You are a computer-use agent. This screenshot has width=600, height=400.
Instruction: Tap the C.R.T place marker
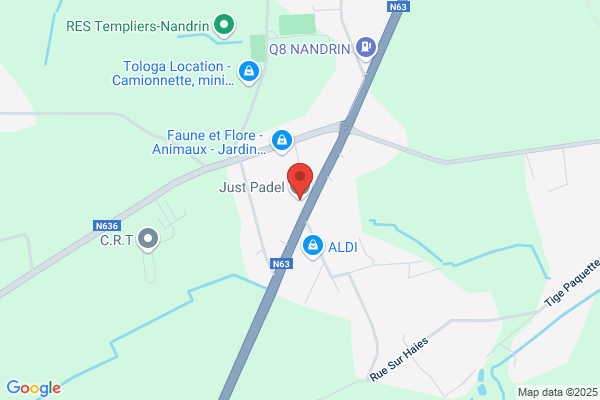(148, 240)
